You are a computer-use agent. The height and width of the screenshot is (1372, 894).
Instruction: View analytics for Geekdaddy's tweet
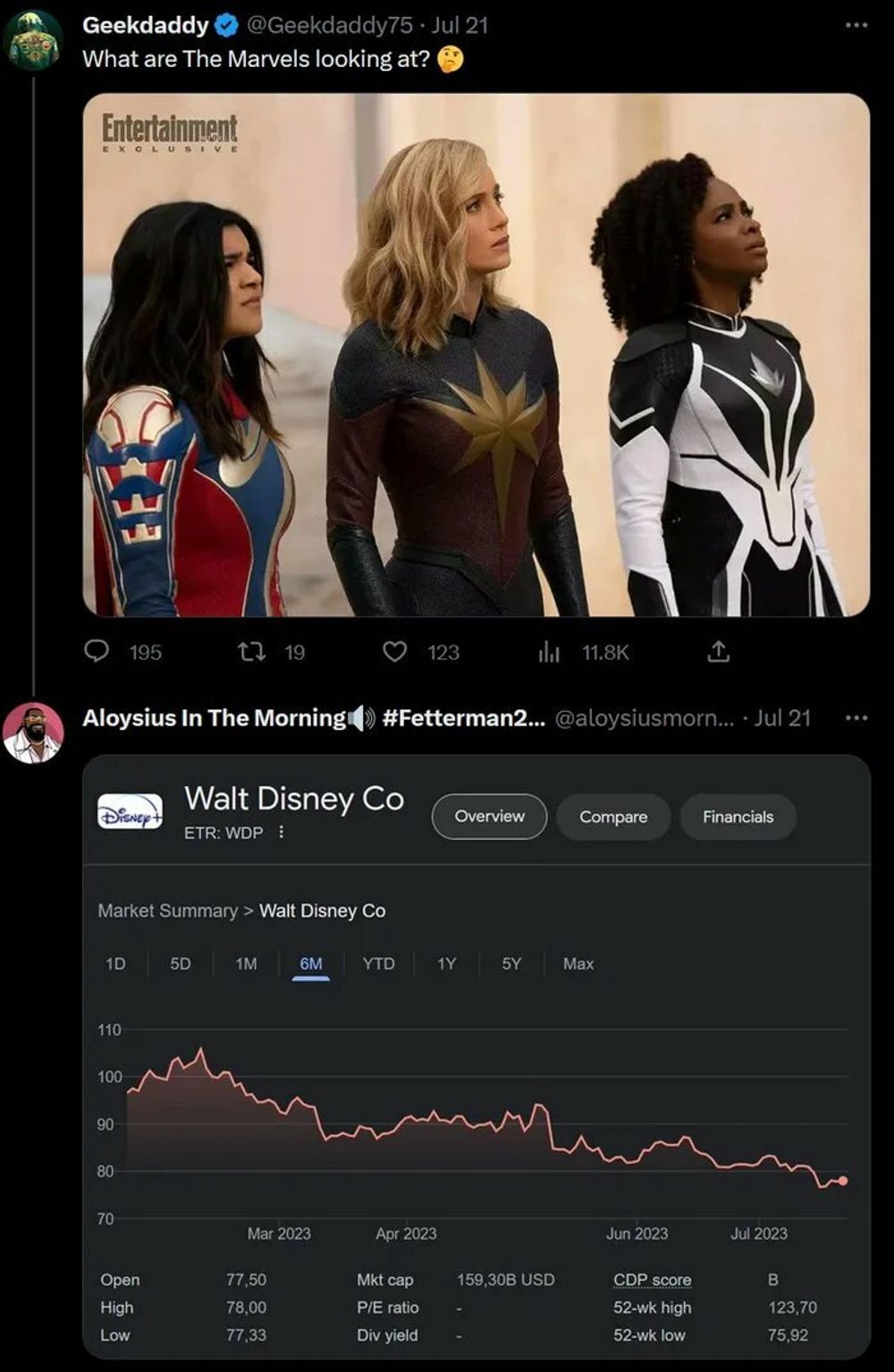pyautogui.click(x=549, y=652)
